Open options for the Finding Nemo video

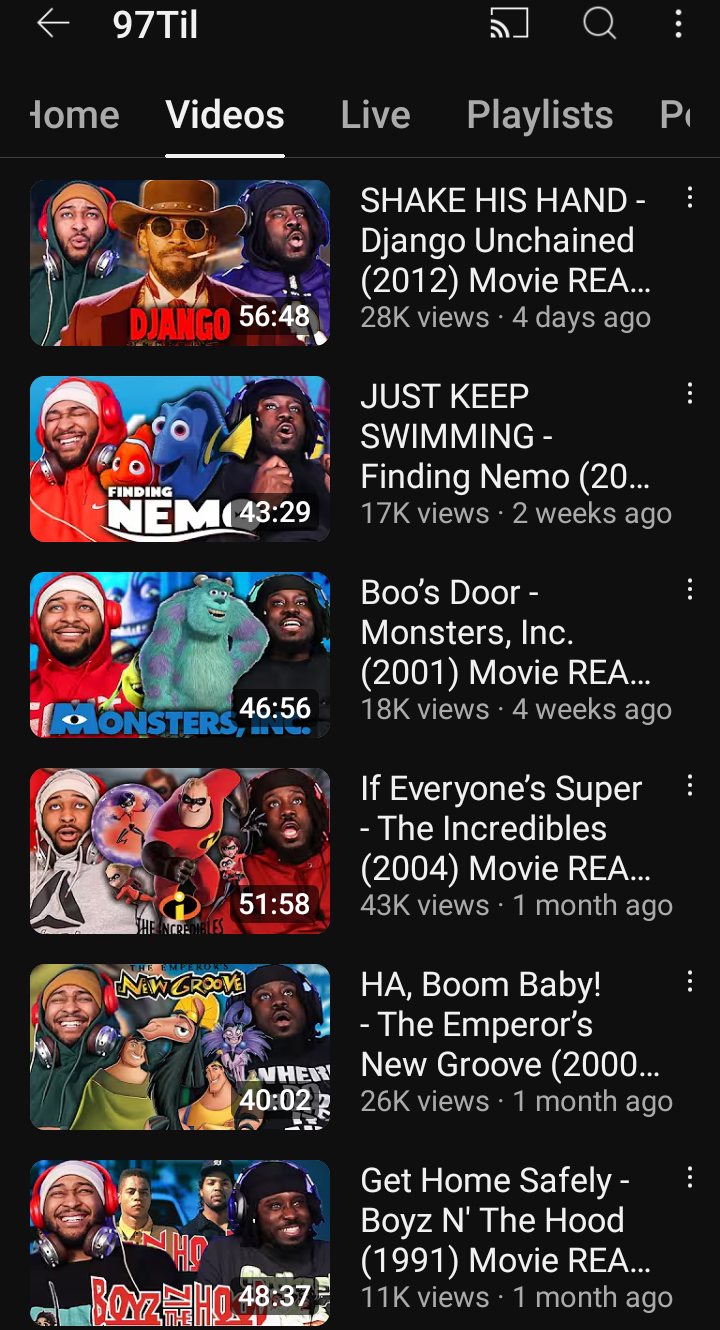click(x=689, y=394)
